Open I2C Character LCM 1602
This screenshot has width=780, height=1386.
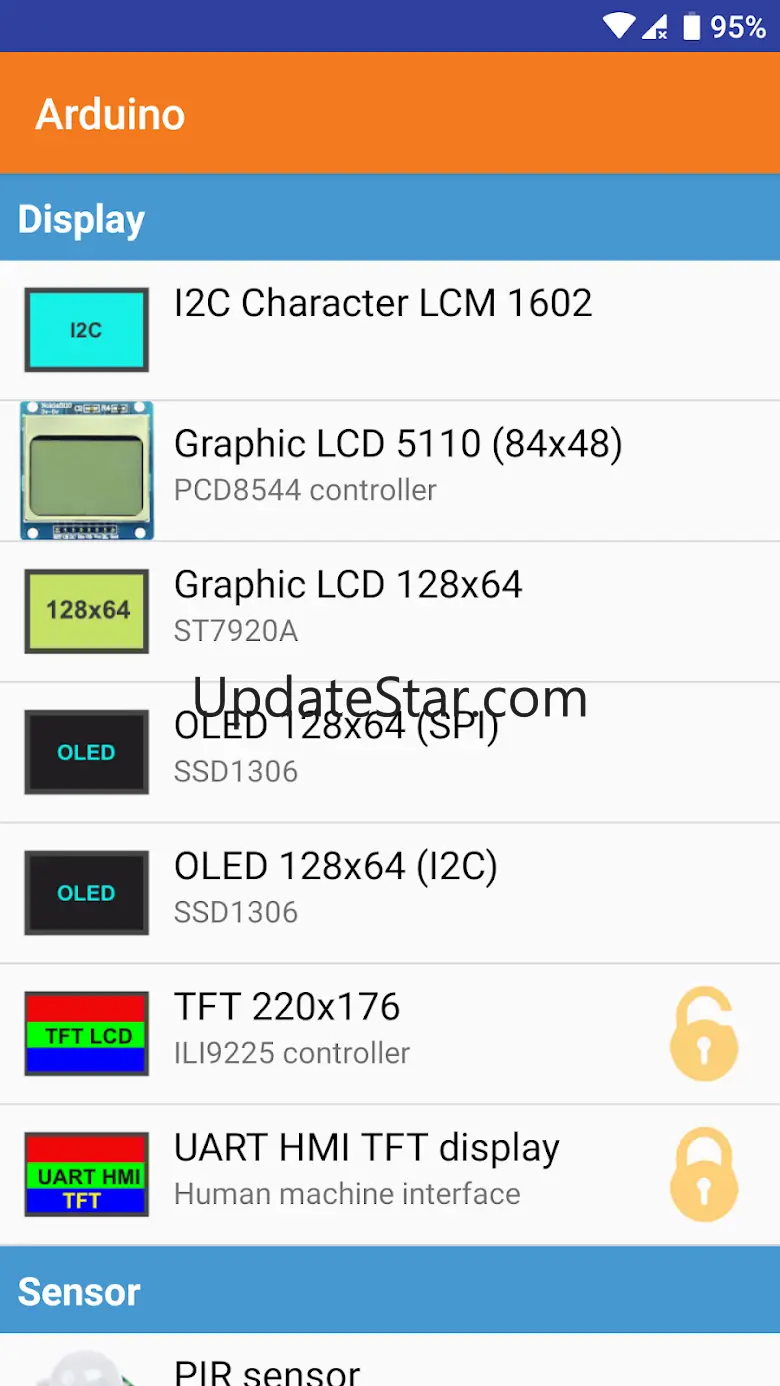point(390,330)
